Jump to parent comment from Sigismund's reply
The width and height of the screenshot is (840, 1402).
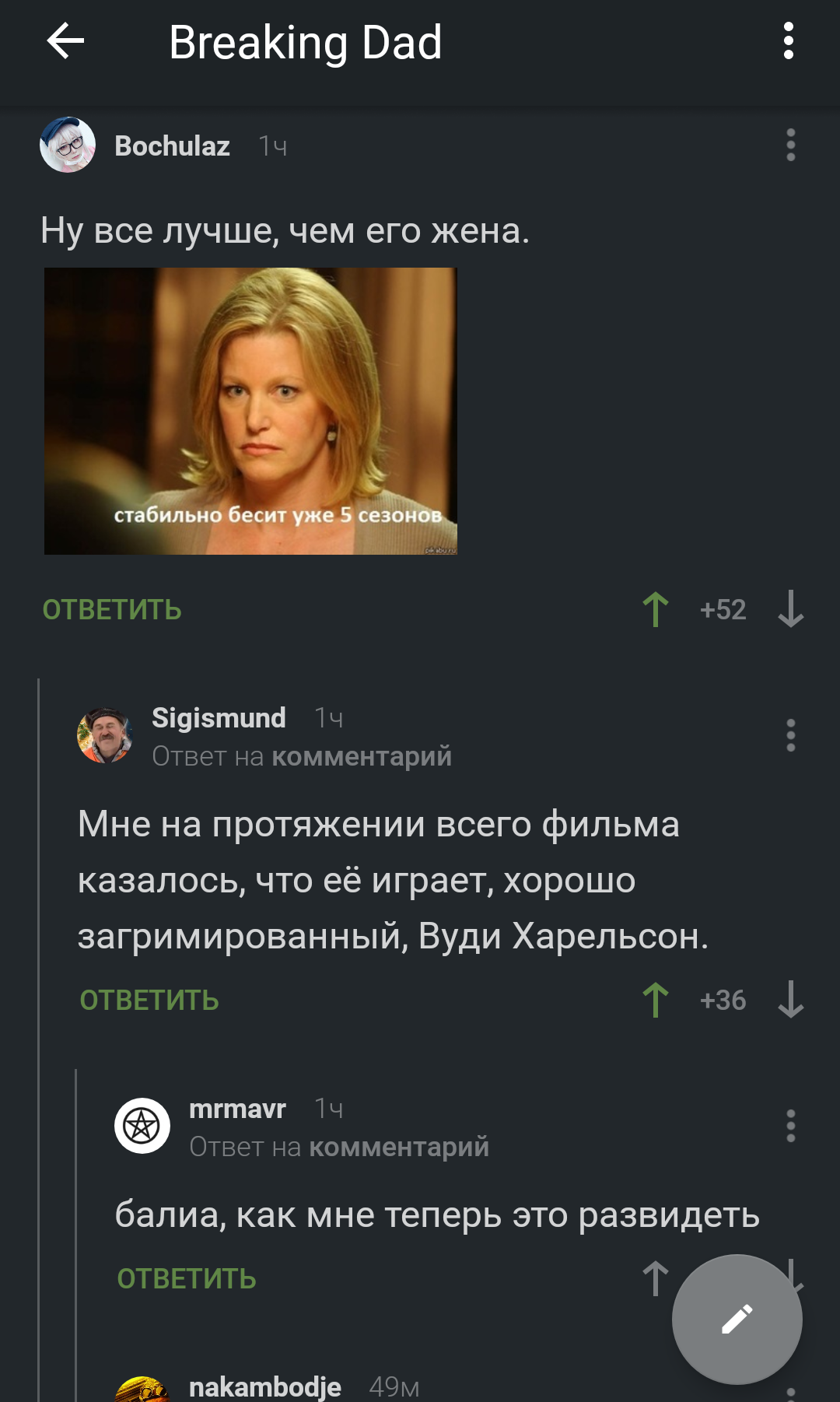click(361, 756)
